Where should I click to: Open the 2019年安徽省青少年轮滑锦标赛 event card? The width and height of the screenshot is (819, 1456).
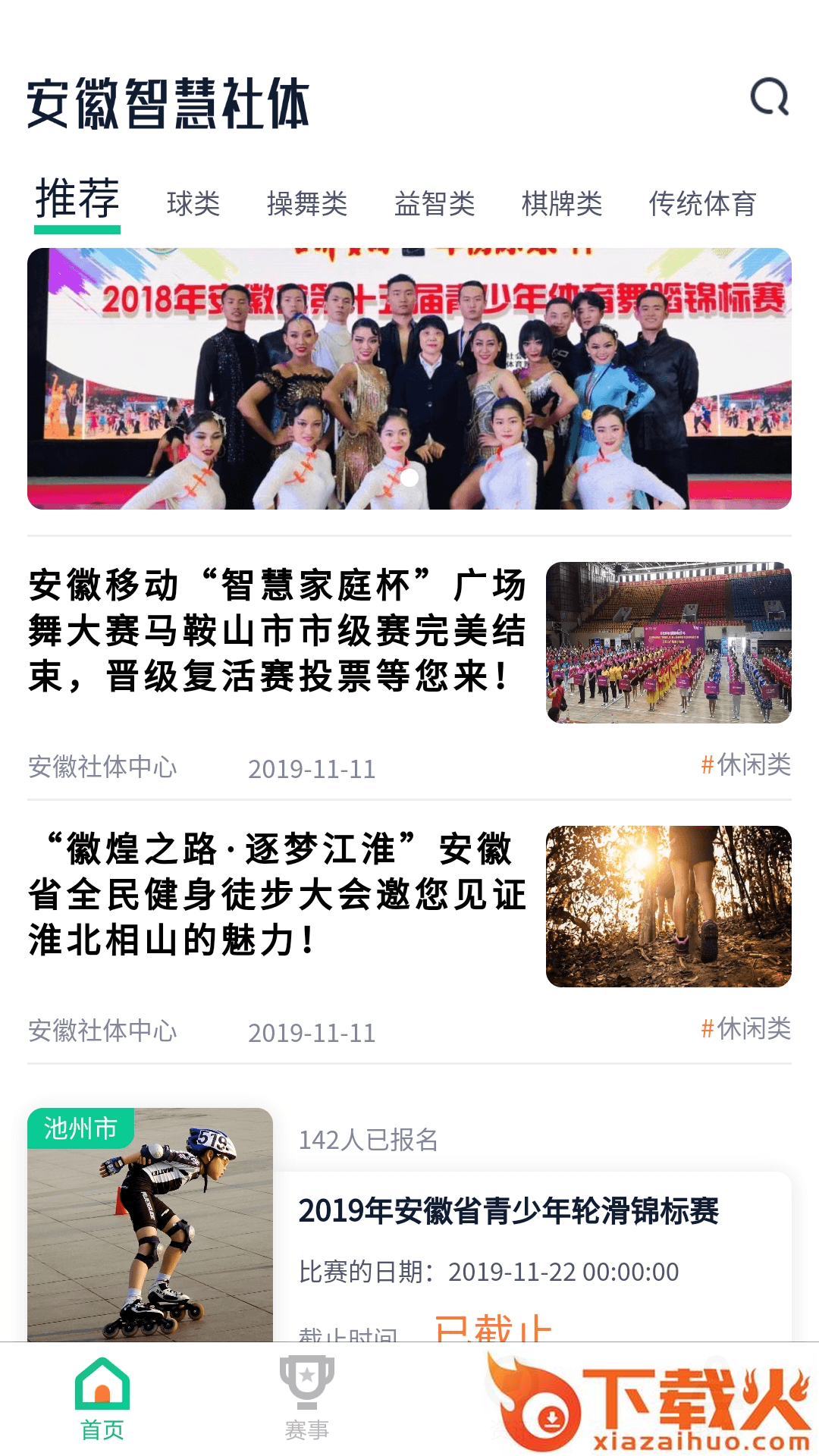pos(508,1211)
